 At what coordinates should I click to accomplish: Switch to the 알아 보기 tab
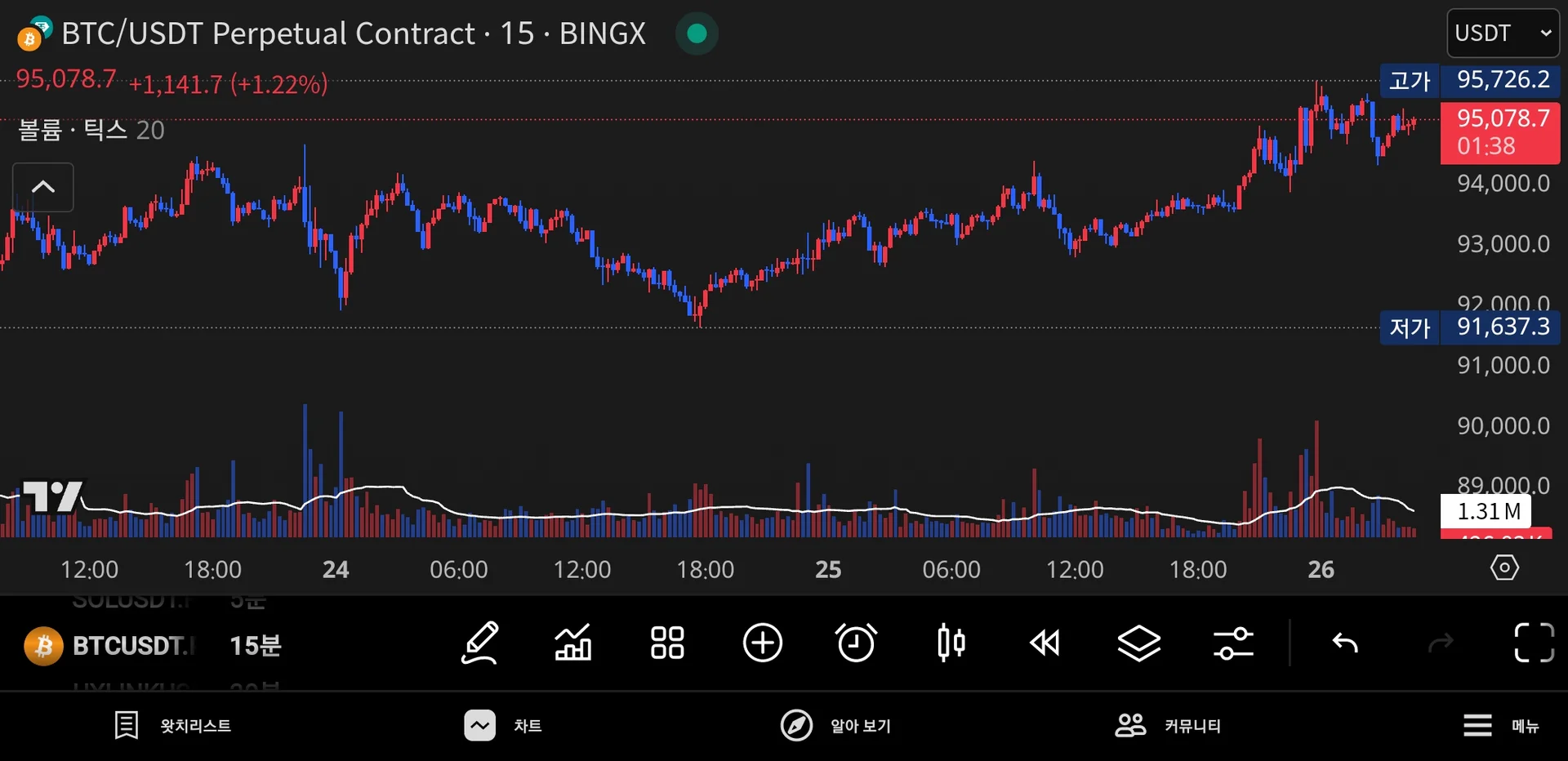pos(835,725)
